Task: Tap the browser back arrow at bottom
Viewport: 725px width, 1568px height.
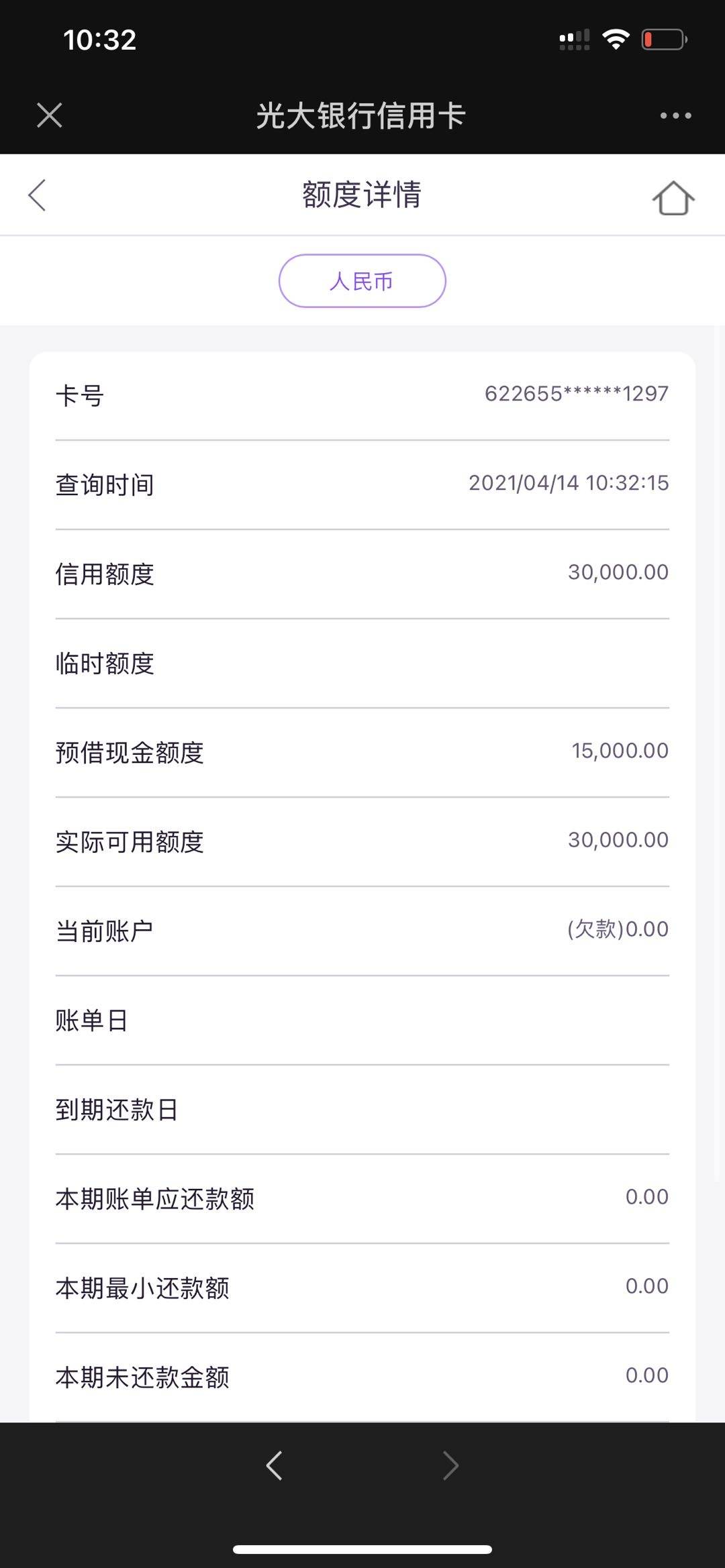Action: click(x=274, y=1465)
